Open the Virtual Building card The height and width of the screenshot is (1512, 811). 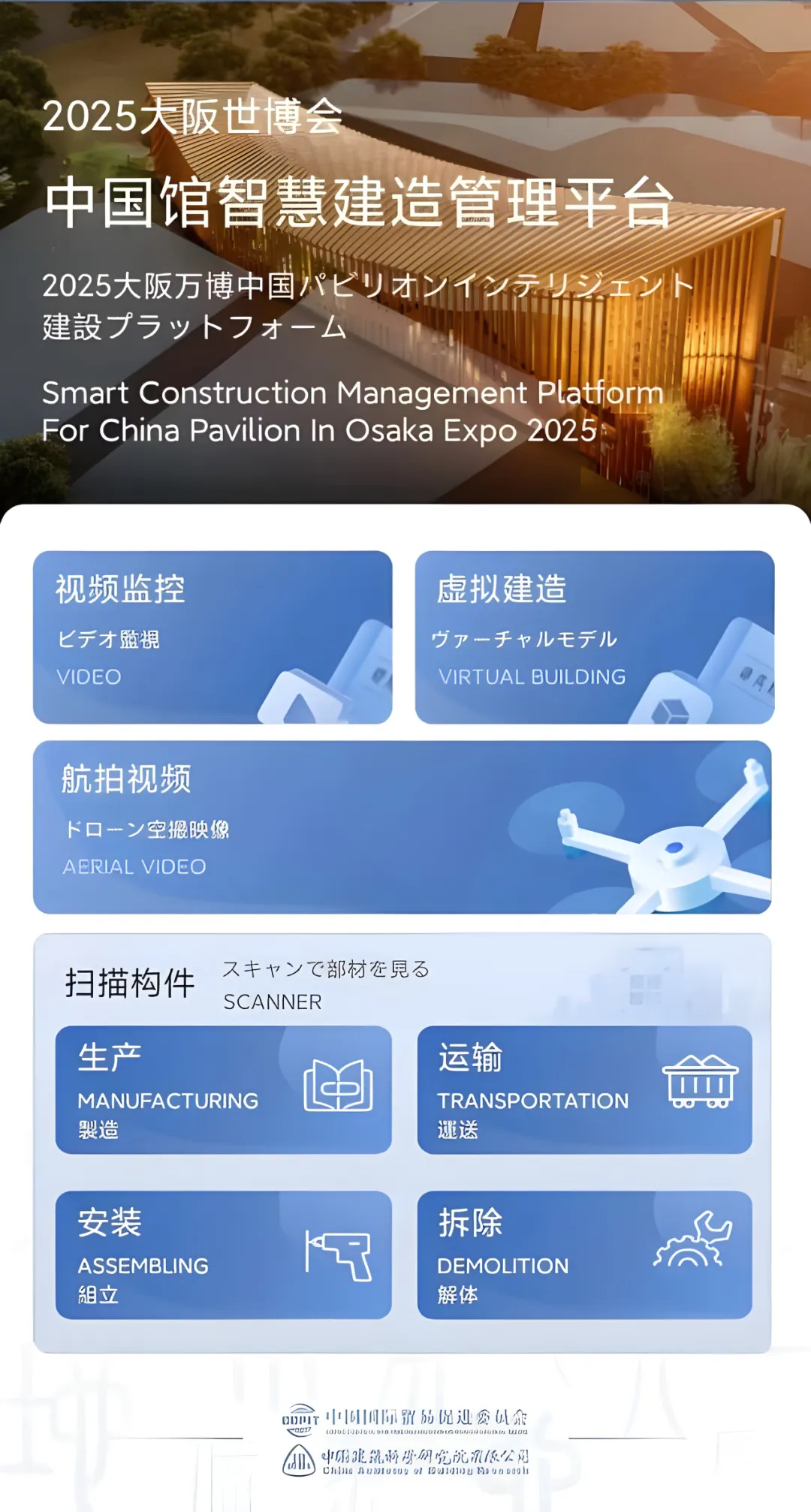pyautogui.click(x=594, y=637)
